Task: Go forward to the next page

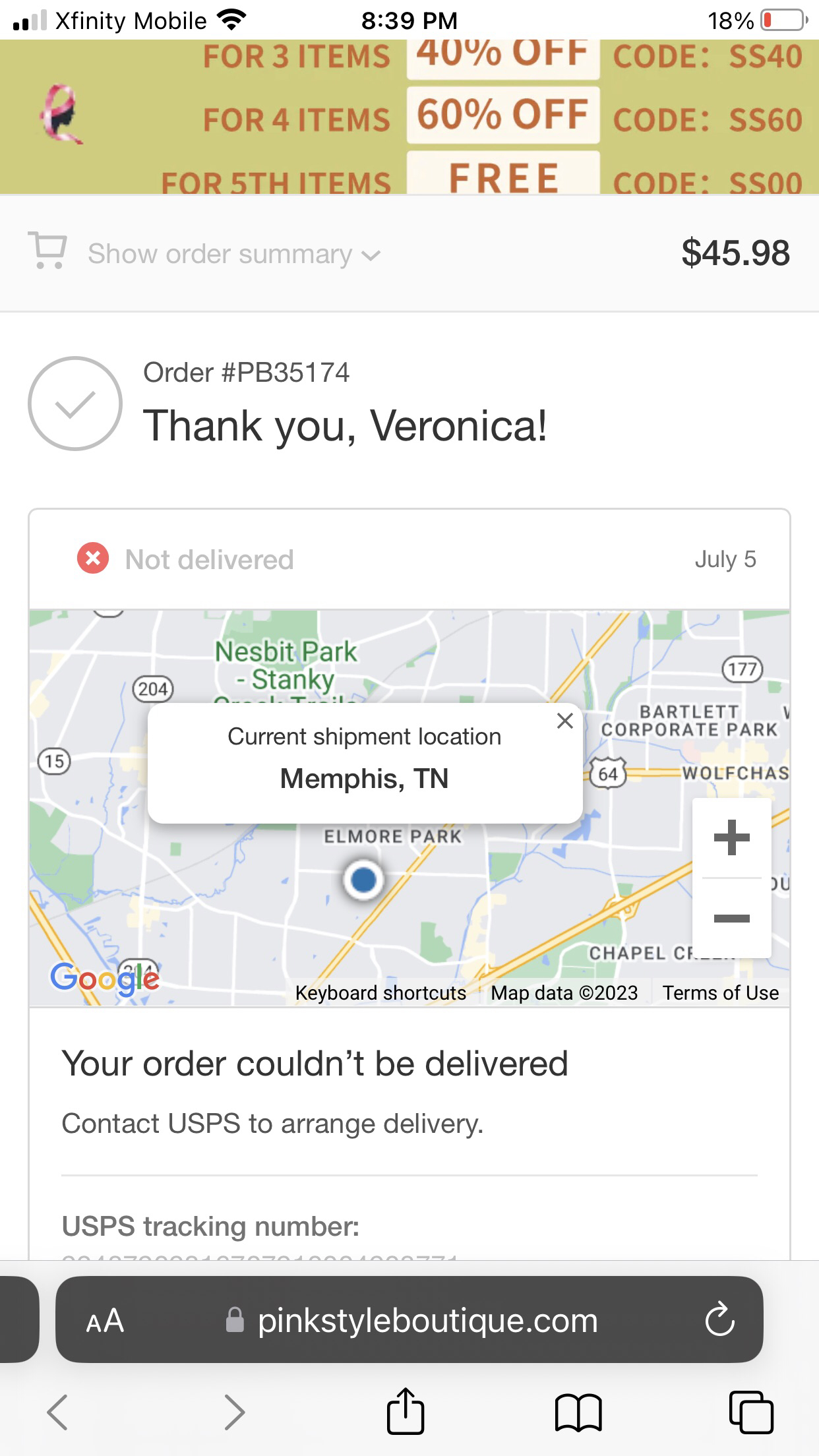Action: tap(234, 1412)
